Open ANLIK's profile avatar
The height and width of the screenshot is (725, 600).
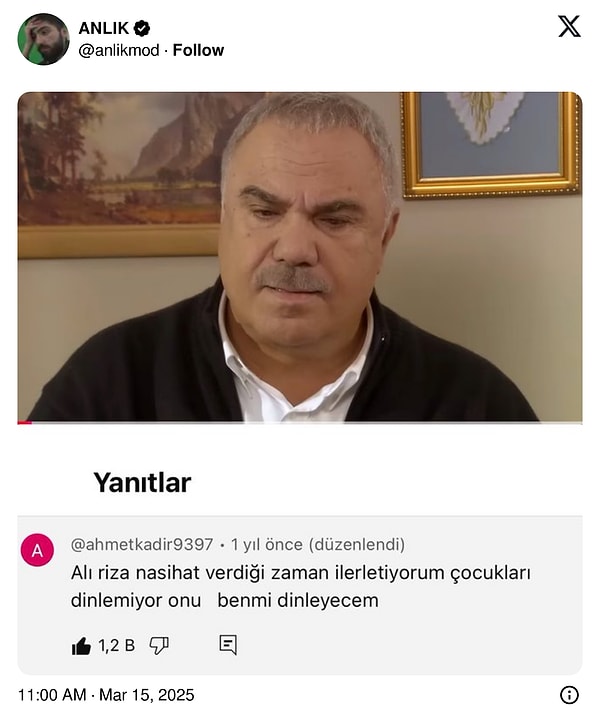43,39
